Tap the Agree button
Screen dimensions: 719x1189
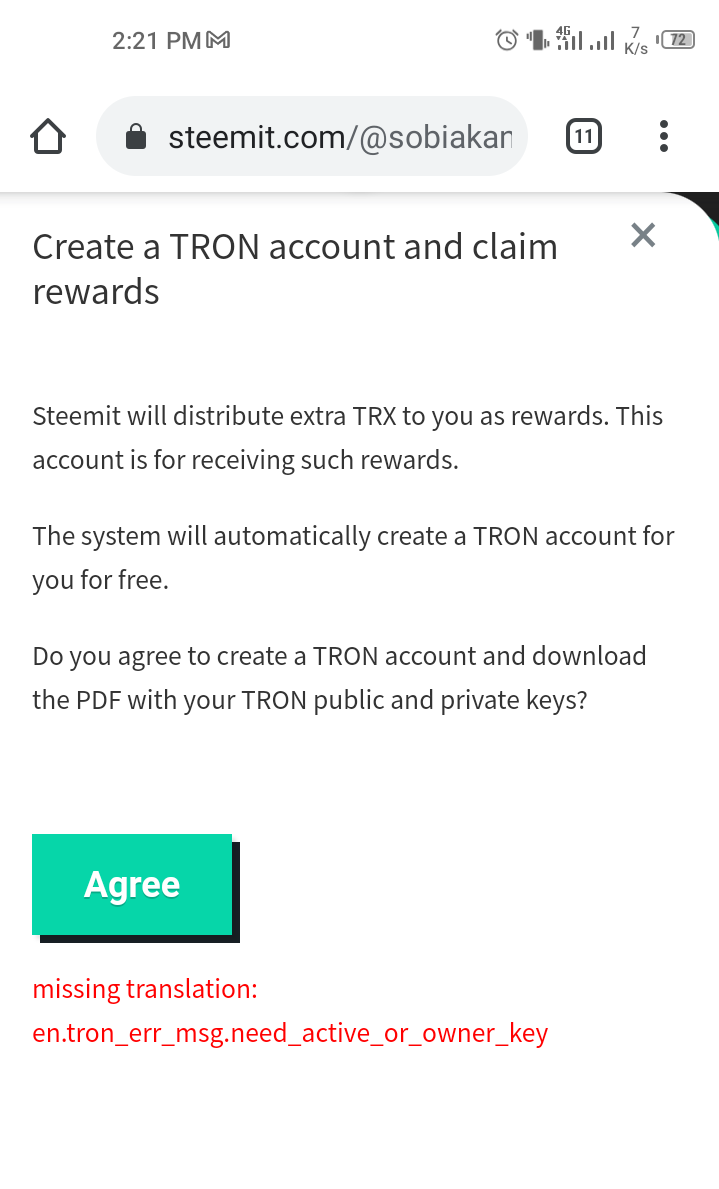click(x=132, y=885)
